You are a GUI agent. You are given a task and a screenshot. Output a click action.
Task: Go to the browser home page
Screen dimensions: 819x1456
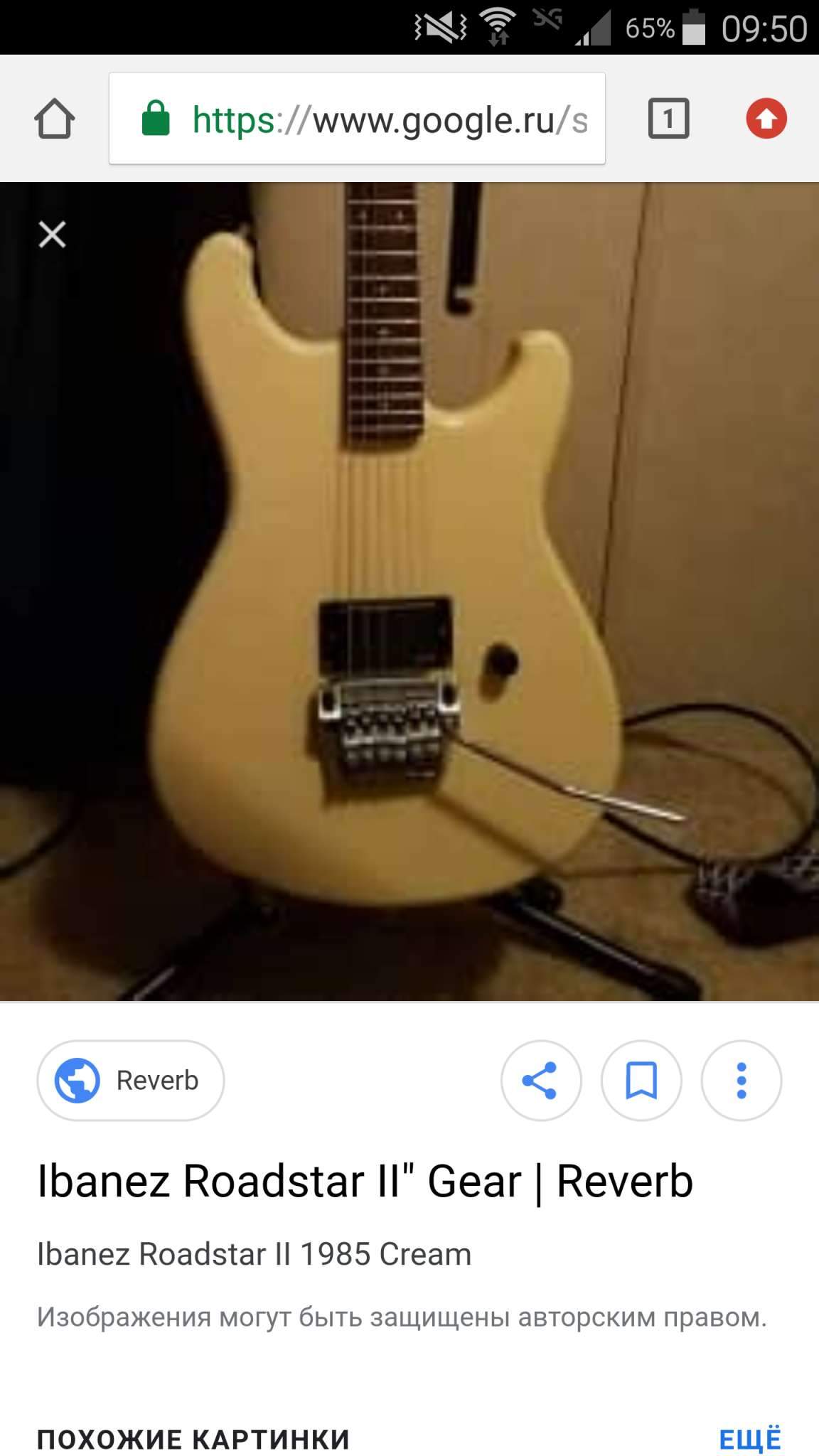[55, 119]
